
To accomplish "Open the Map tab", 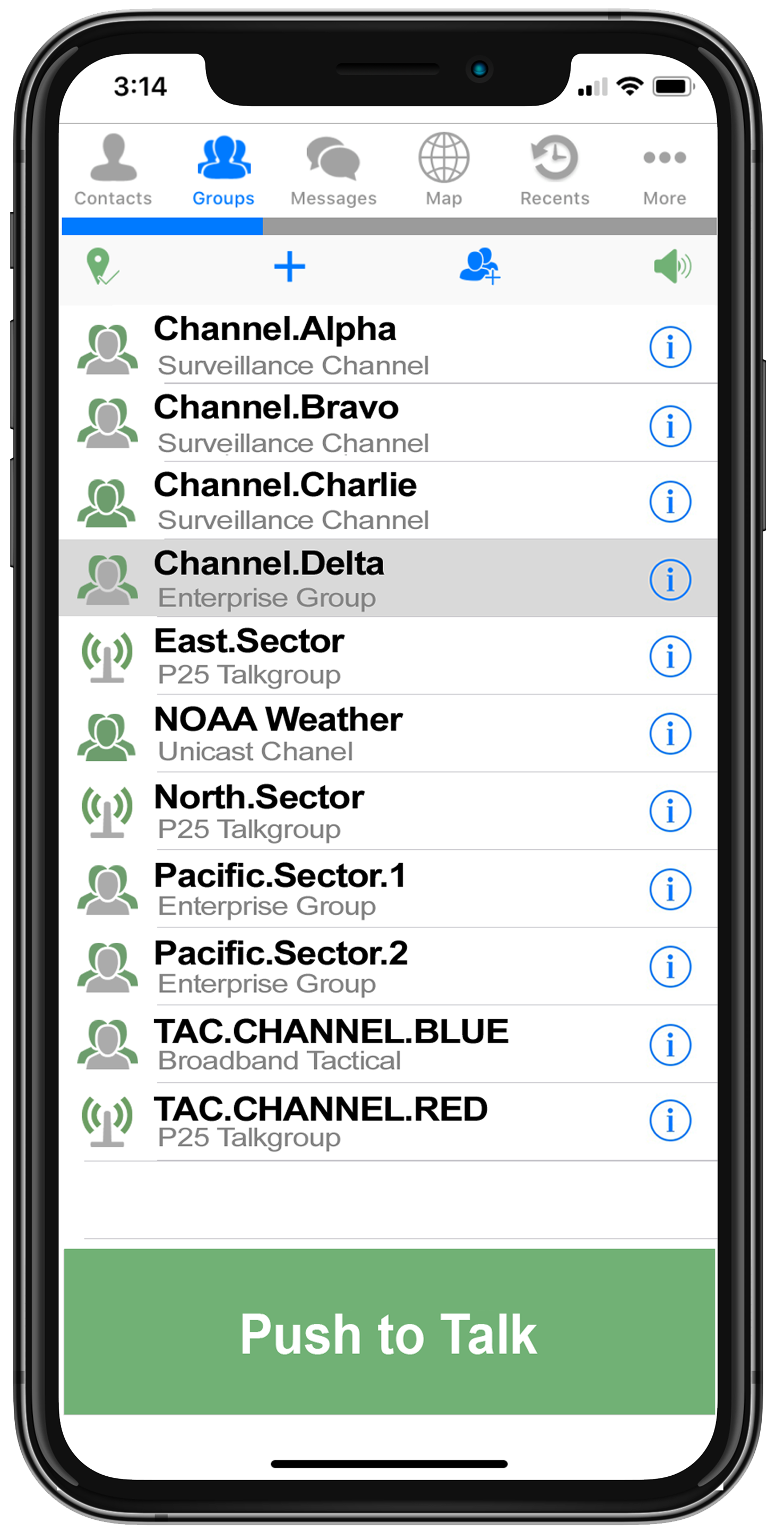I will (x=444, y=170).
